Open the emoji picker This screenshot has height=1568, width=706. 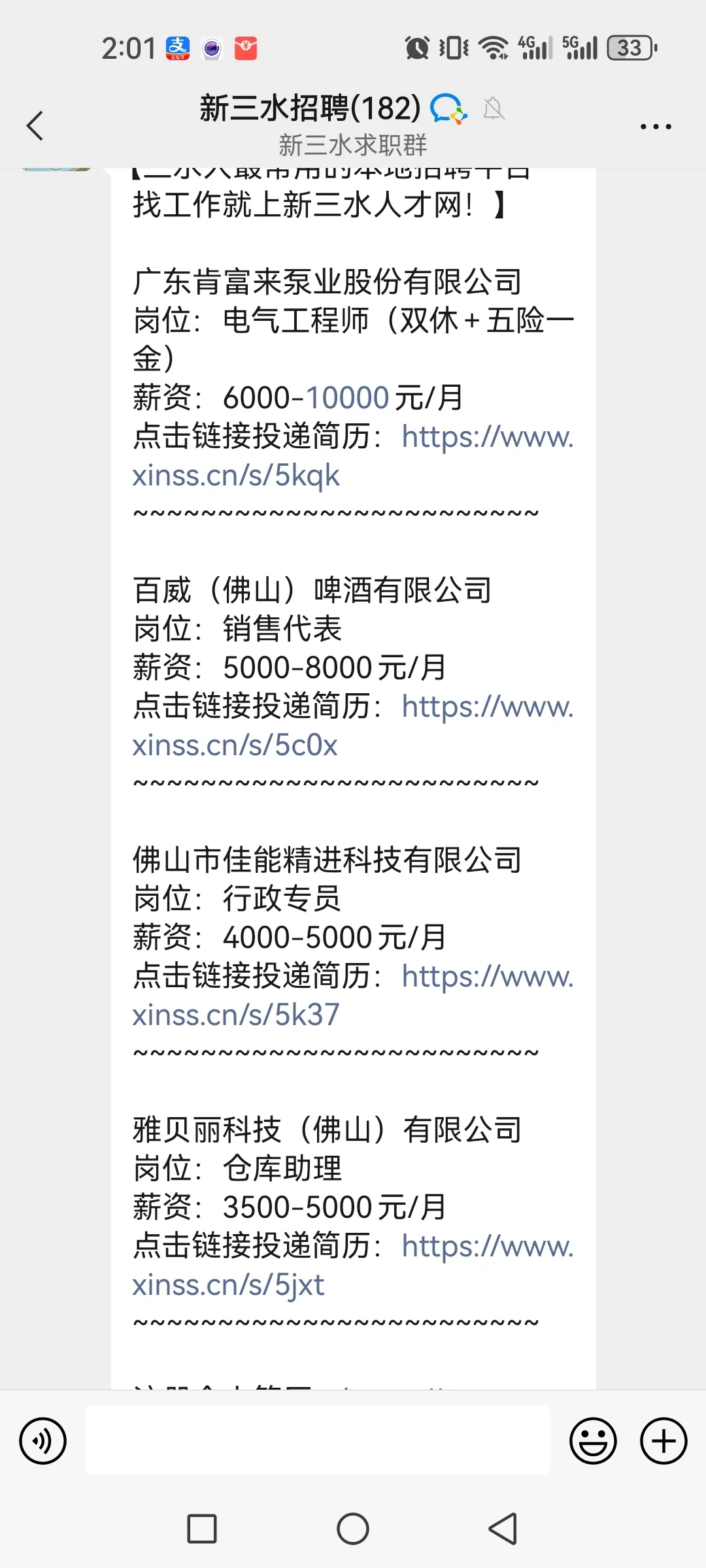[x=593, y=1441]
